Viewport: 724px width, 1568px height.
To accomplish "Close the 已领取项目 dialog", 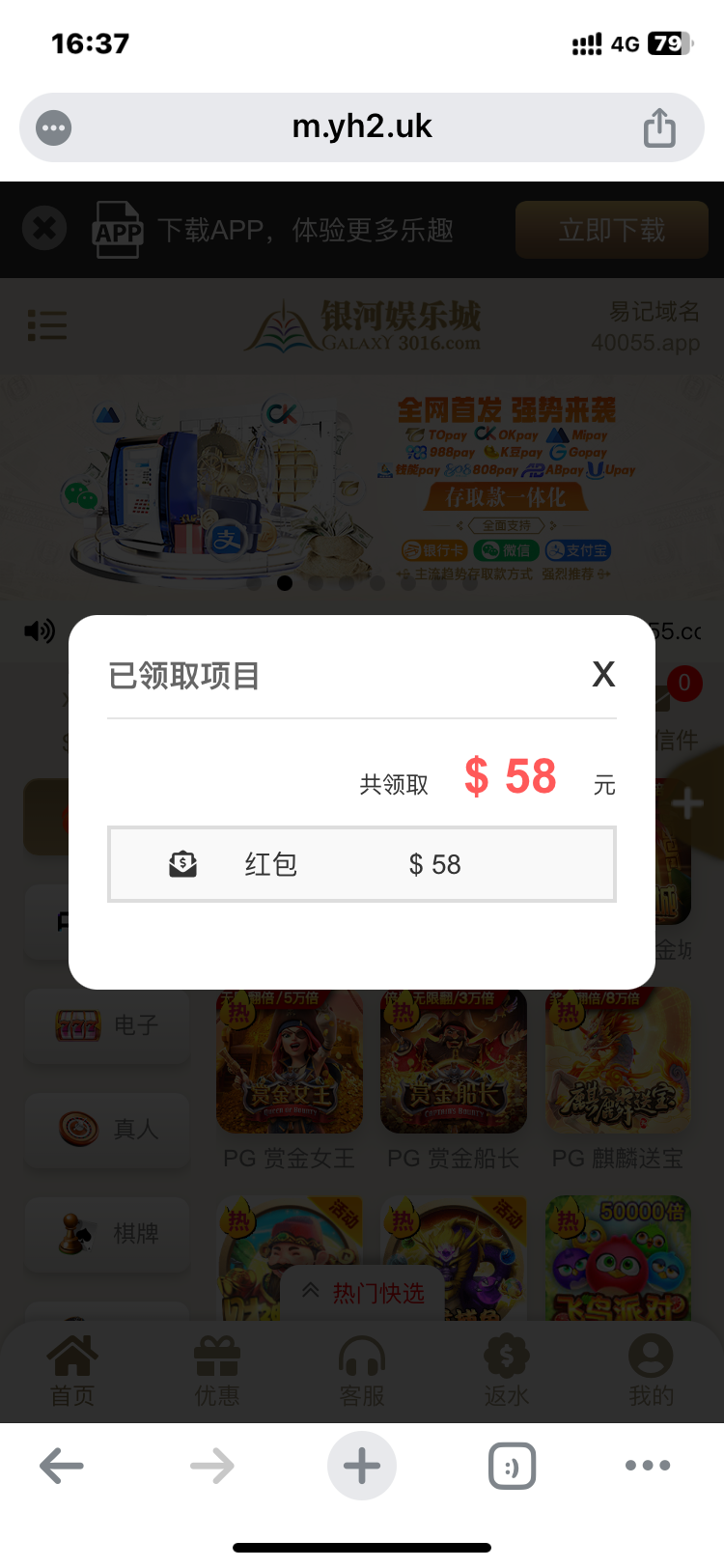I will 603,674.
